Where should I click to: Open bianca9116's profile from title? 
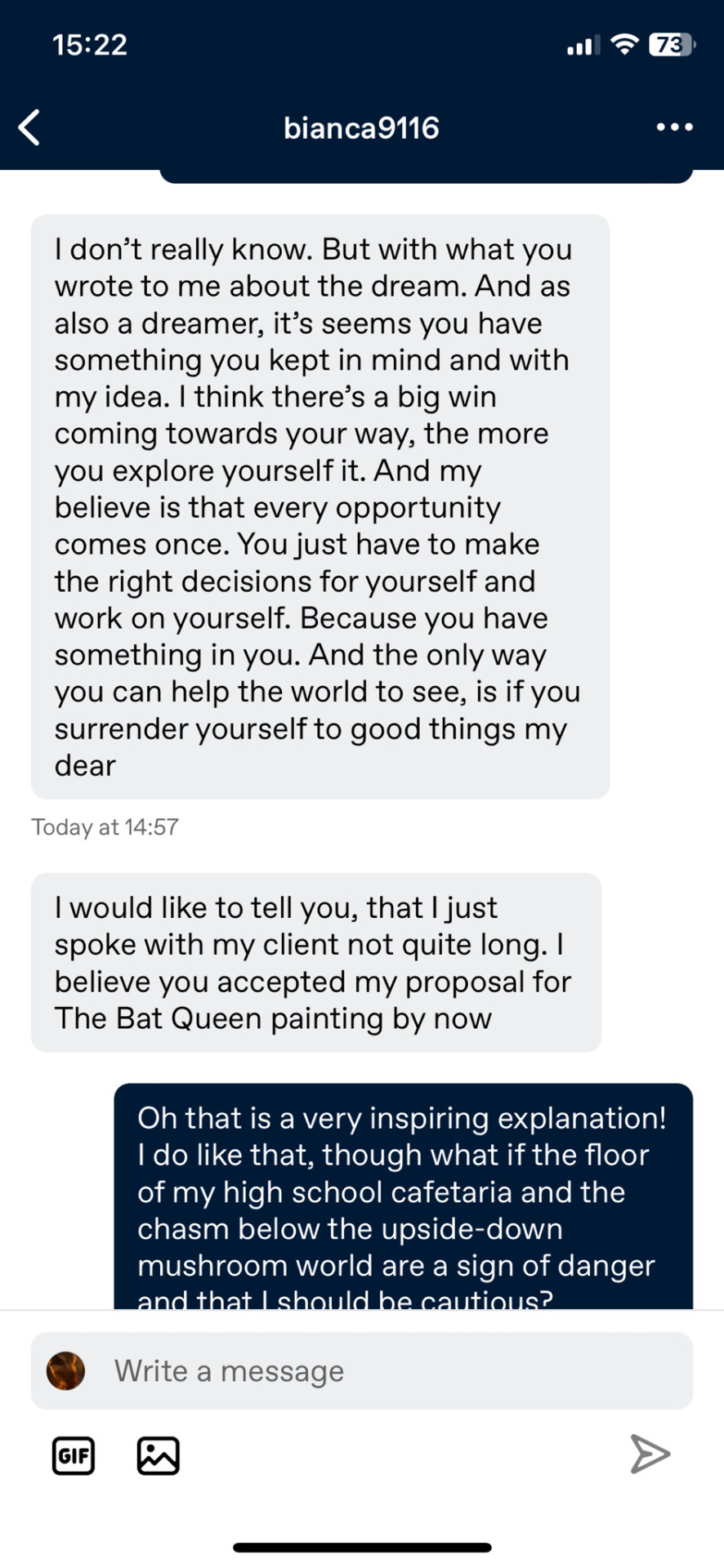click(361, 128)
